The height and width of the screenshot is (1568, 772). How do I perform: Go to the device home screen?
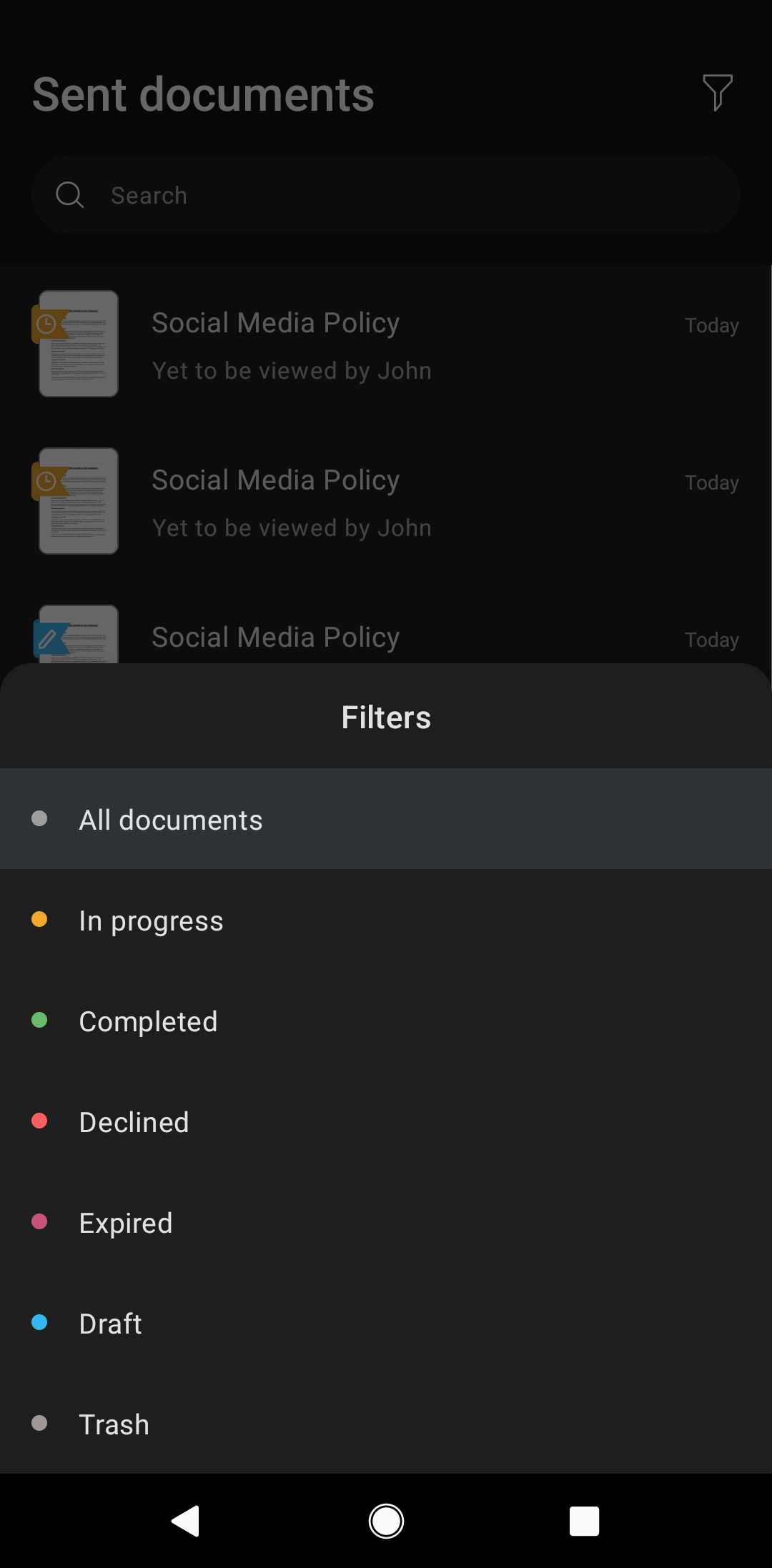point(386,1521)
